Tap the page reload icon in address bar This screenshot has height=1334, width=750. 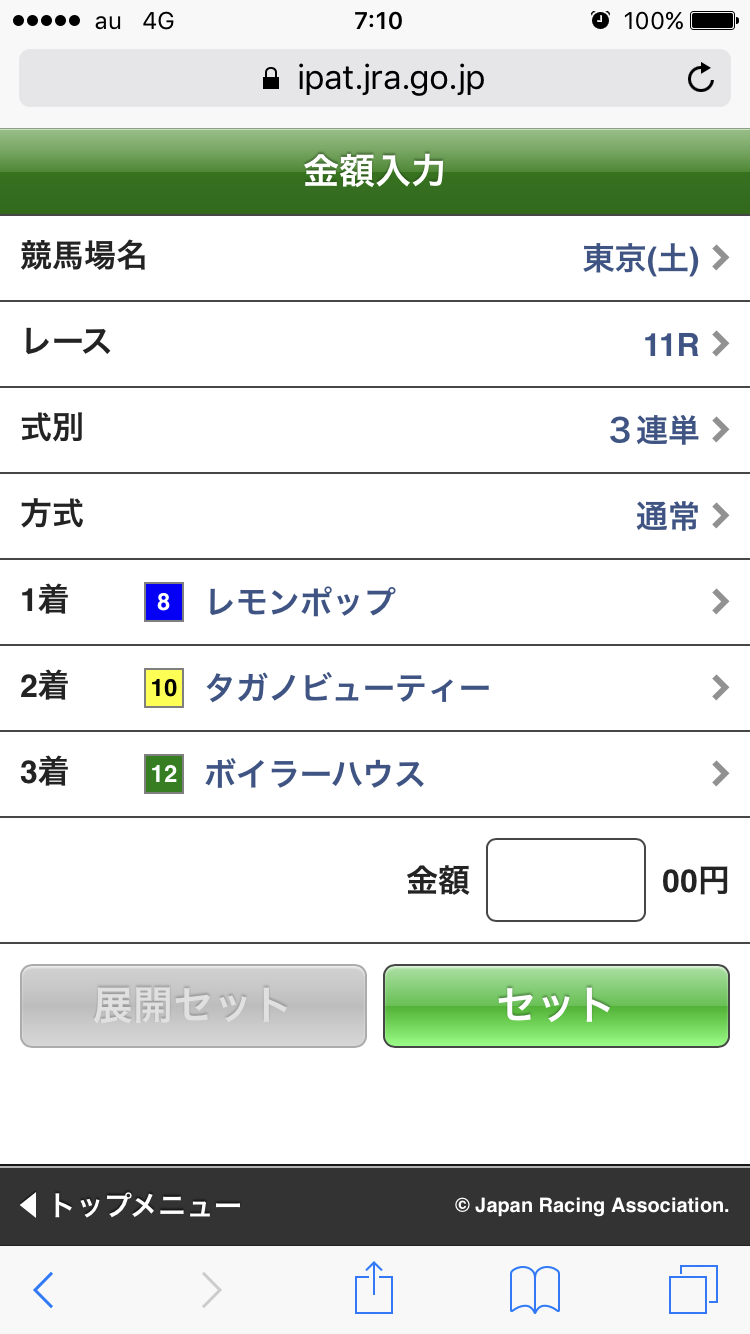tap(701, 78)
